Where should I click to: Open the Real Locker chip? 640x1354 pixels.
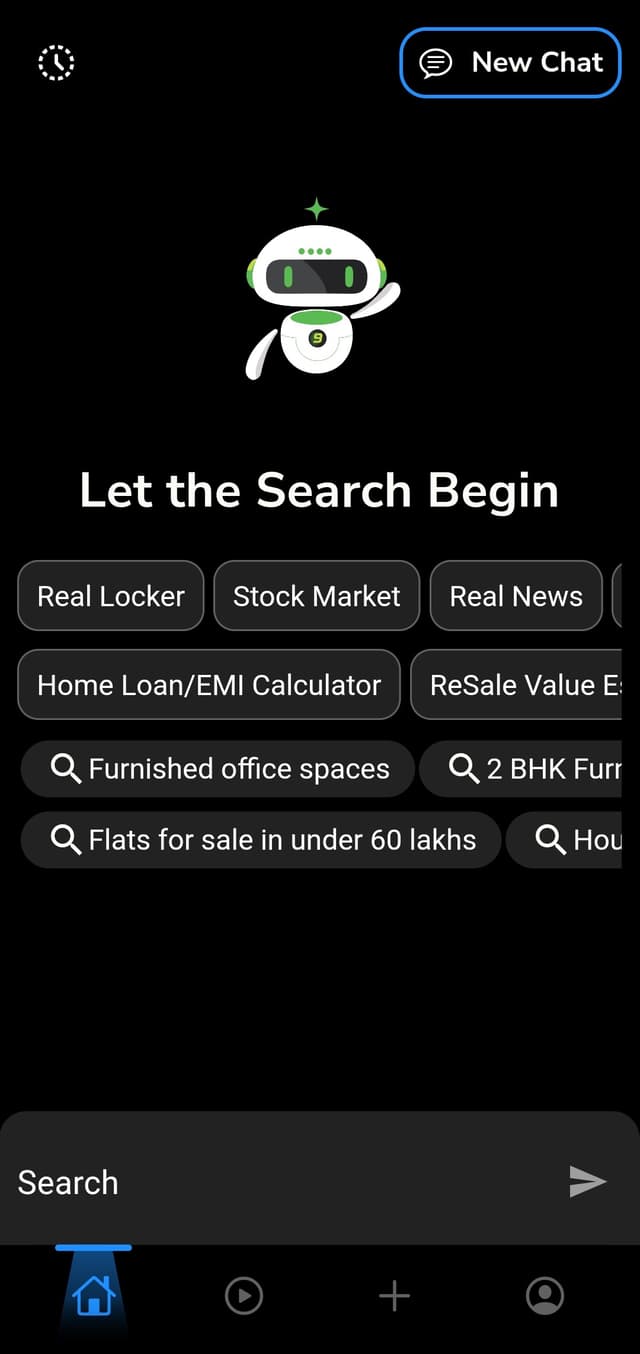coord(111,596)
